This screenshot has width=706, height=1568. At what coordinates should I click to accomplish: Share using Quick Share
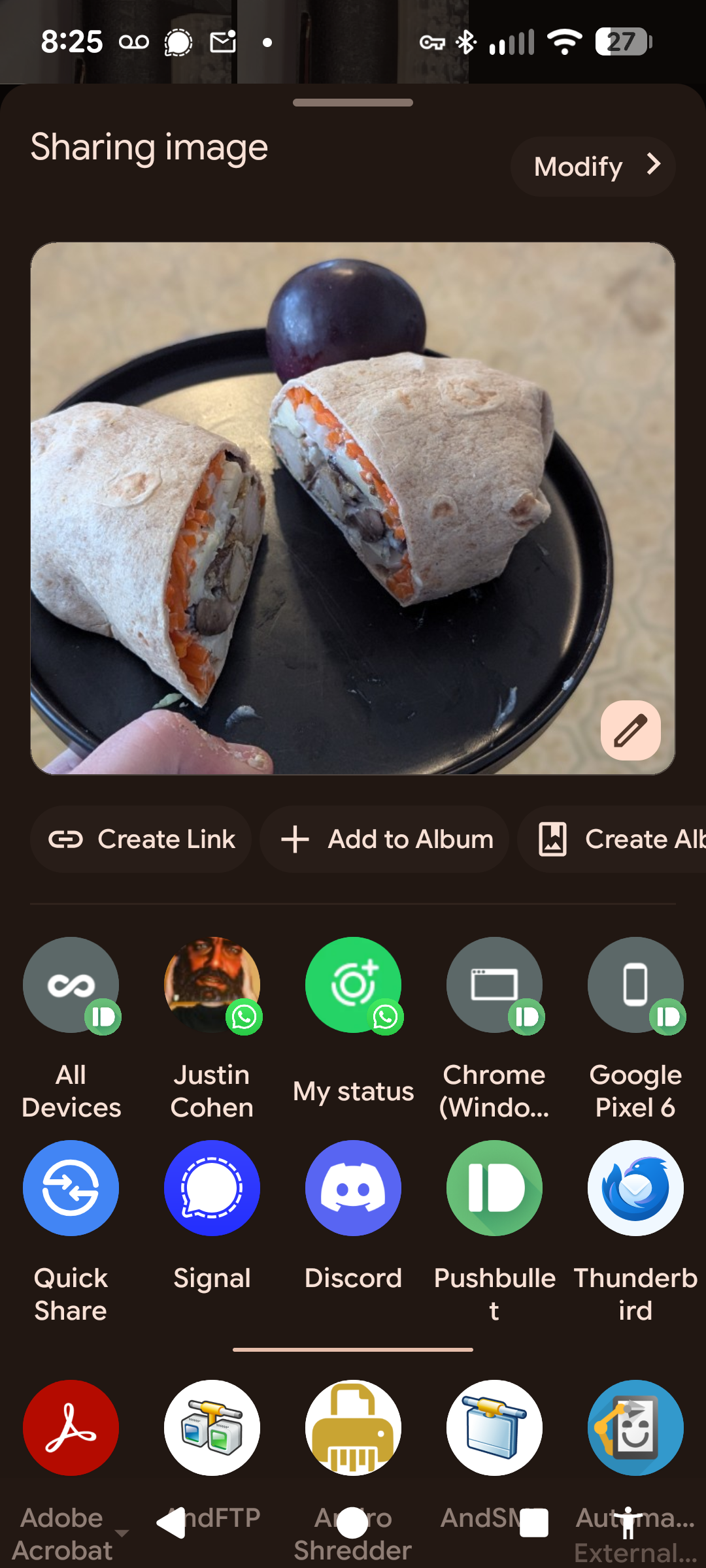(x=71, y=1189)
